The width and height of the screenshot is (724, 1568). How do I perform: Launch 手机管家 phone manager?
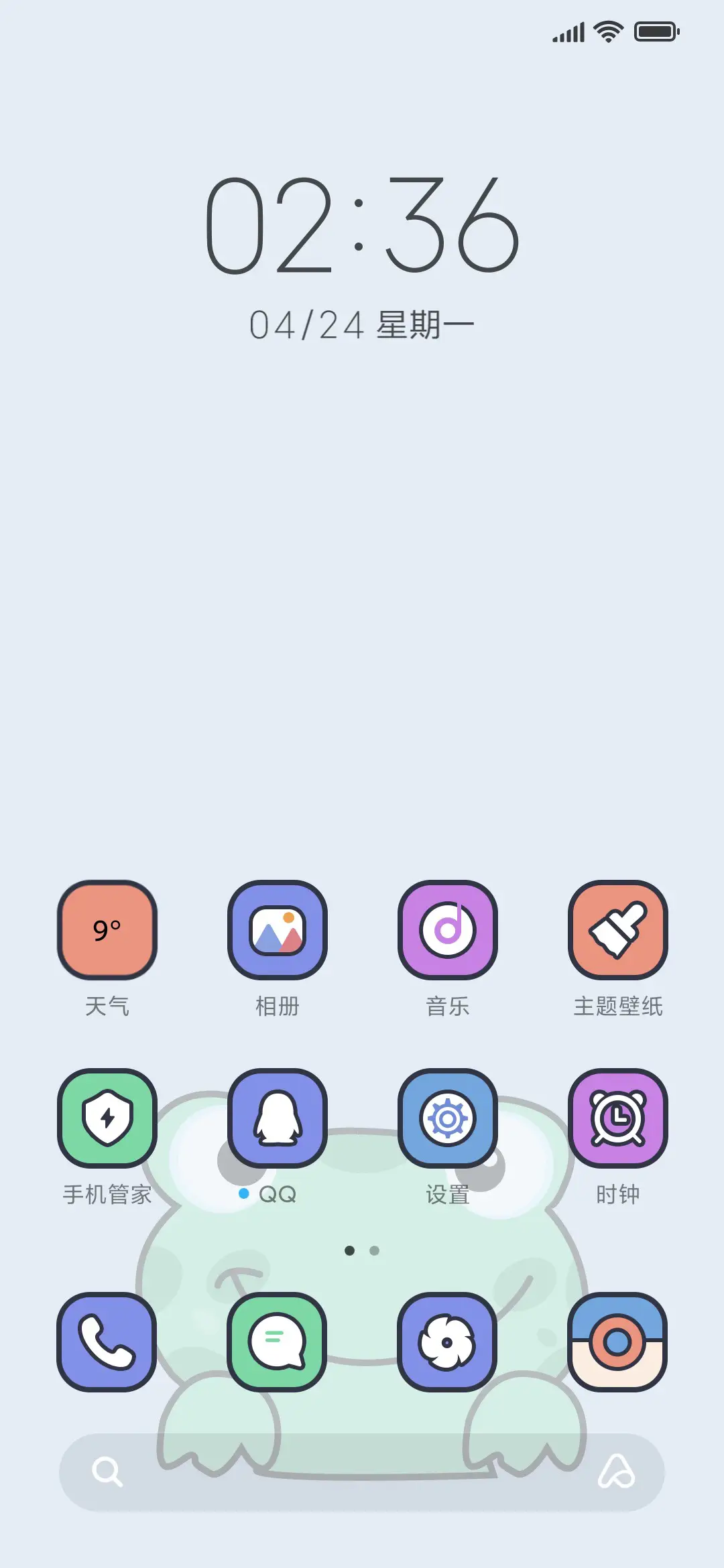107,1118
